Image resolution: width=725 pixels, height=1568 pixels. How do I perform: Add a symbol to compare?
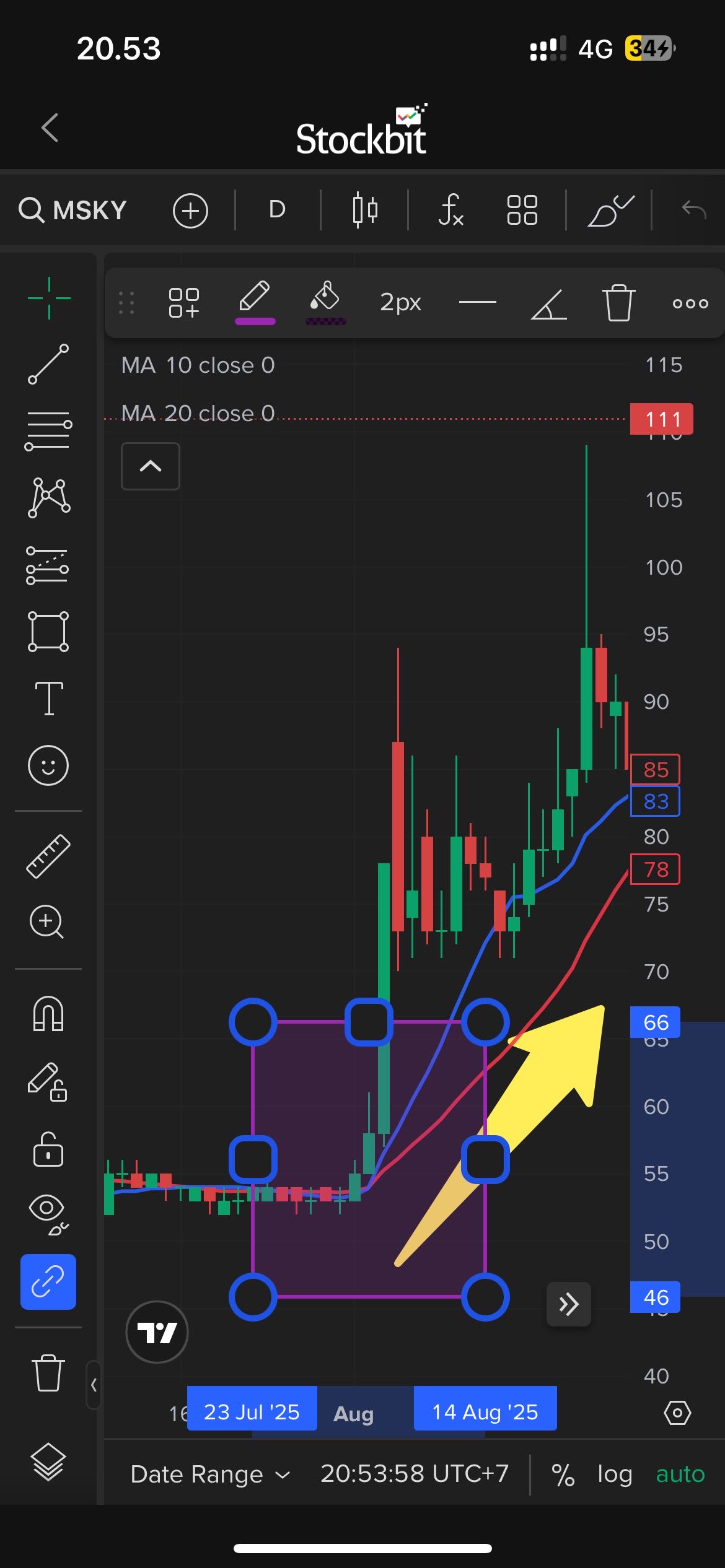click(190, 211)
